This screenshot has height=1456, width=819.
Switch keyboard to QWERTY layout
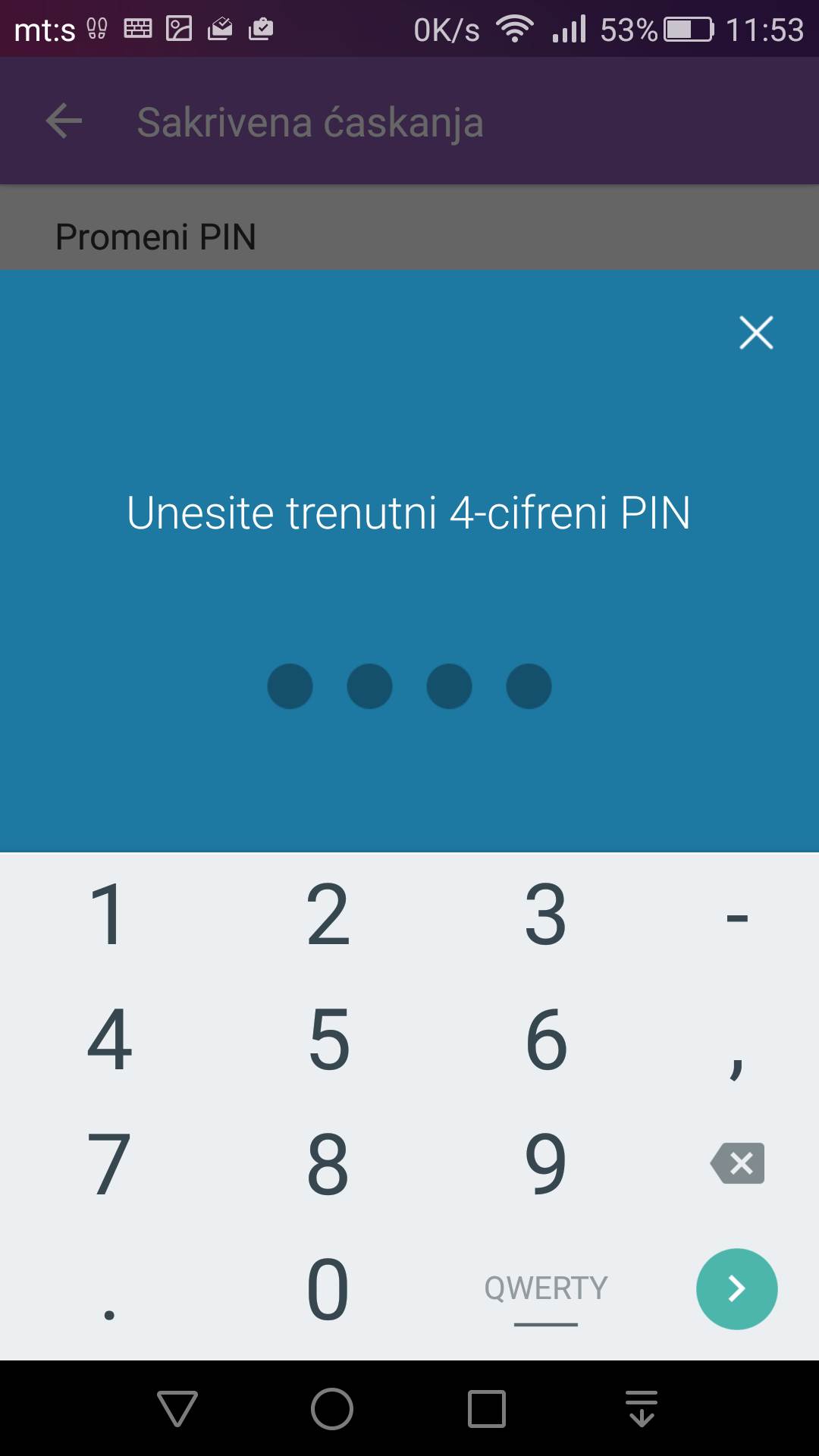pyautogui.click(x=546, y=1288)
